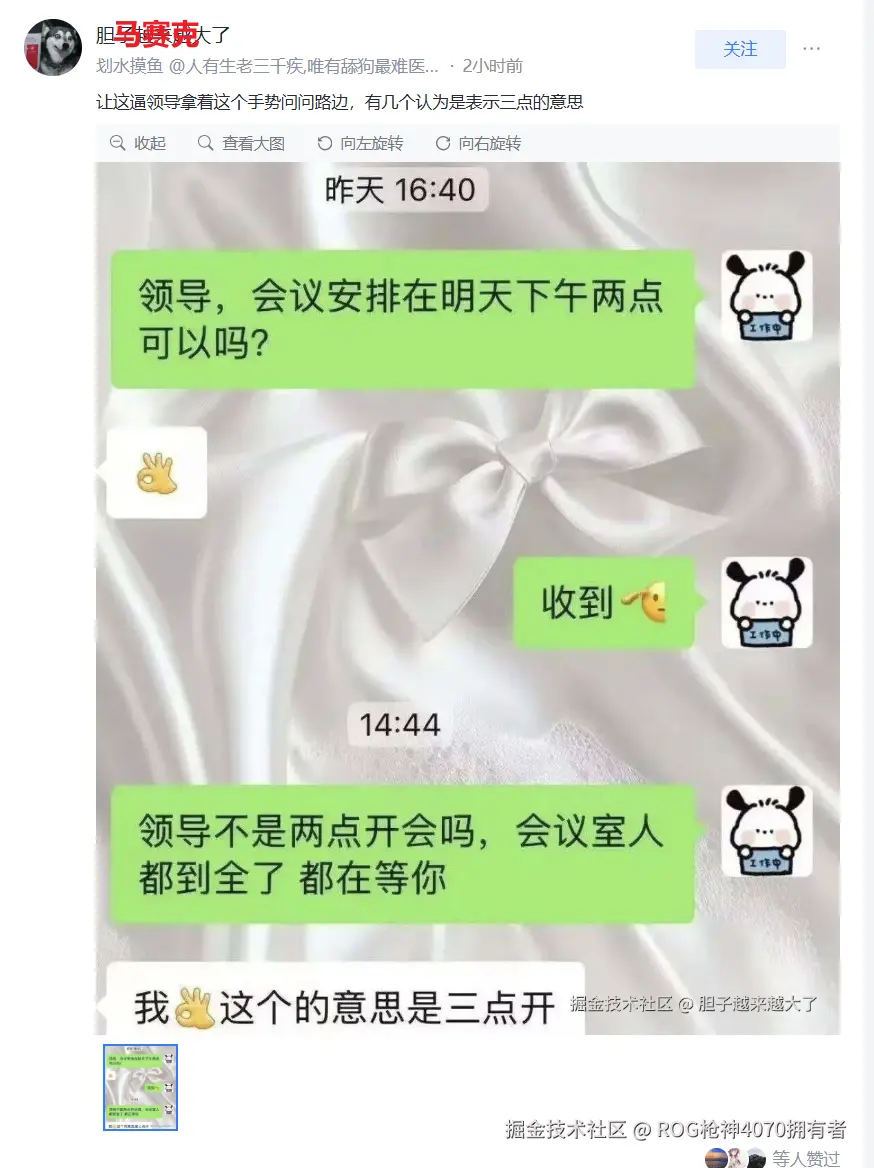Open the post overflow menu
874x1168 pixels.
pos(812,49)
